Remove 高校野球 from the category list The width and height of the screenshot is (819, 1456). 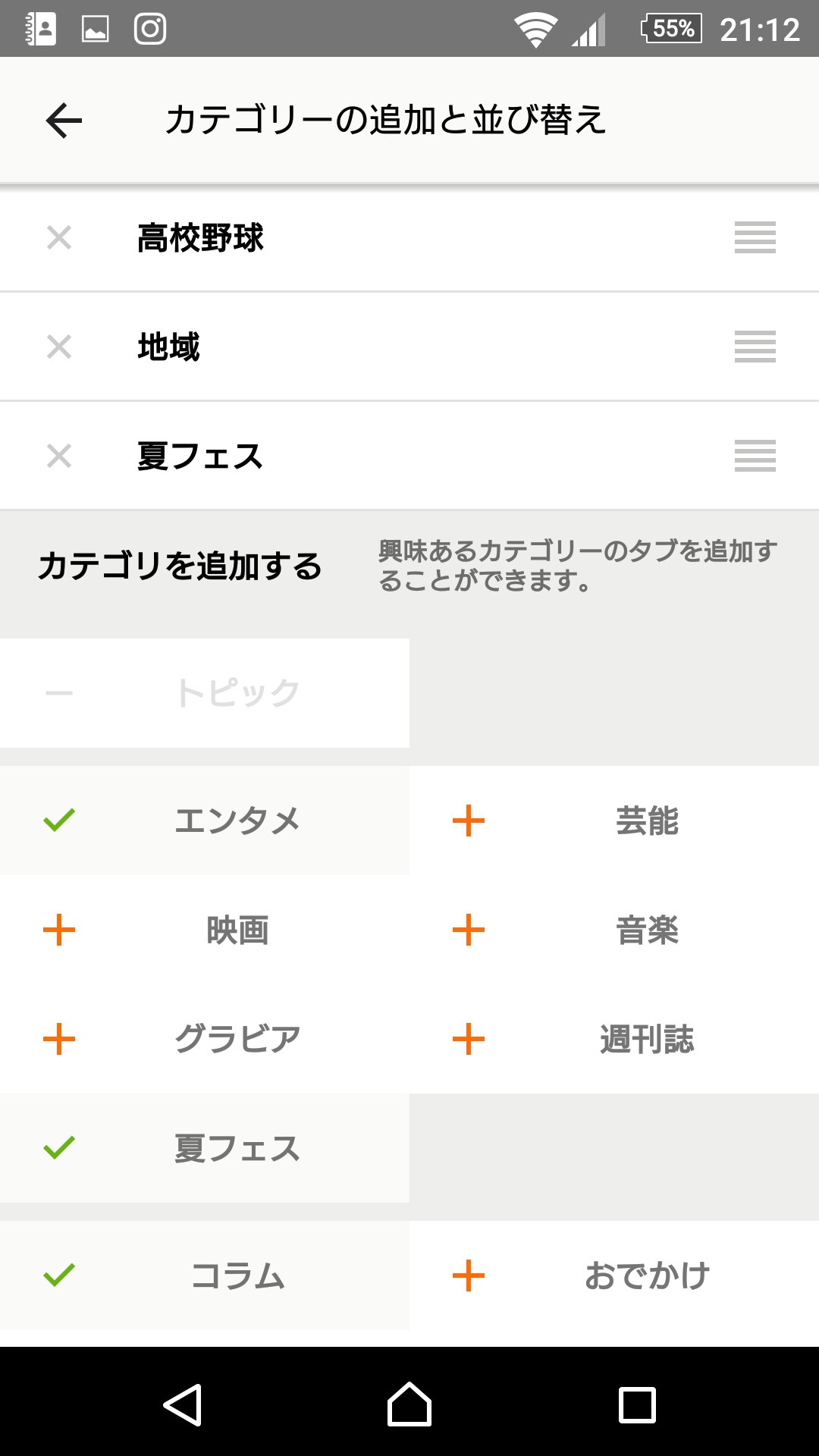(x=59, y=238)
